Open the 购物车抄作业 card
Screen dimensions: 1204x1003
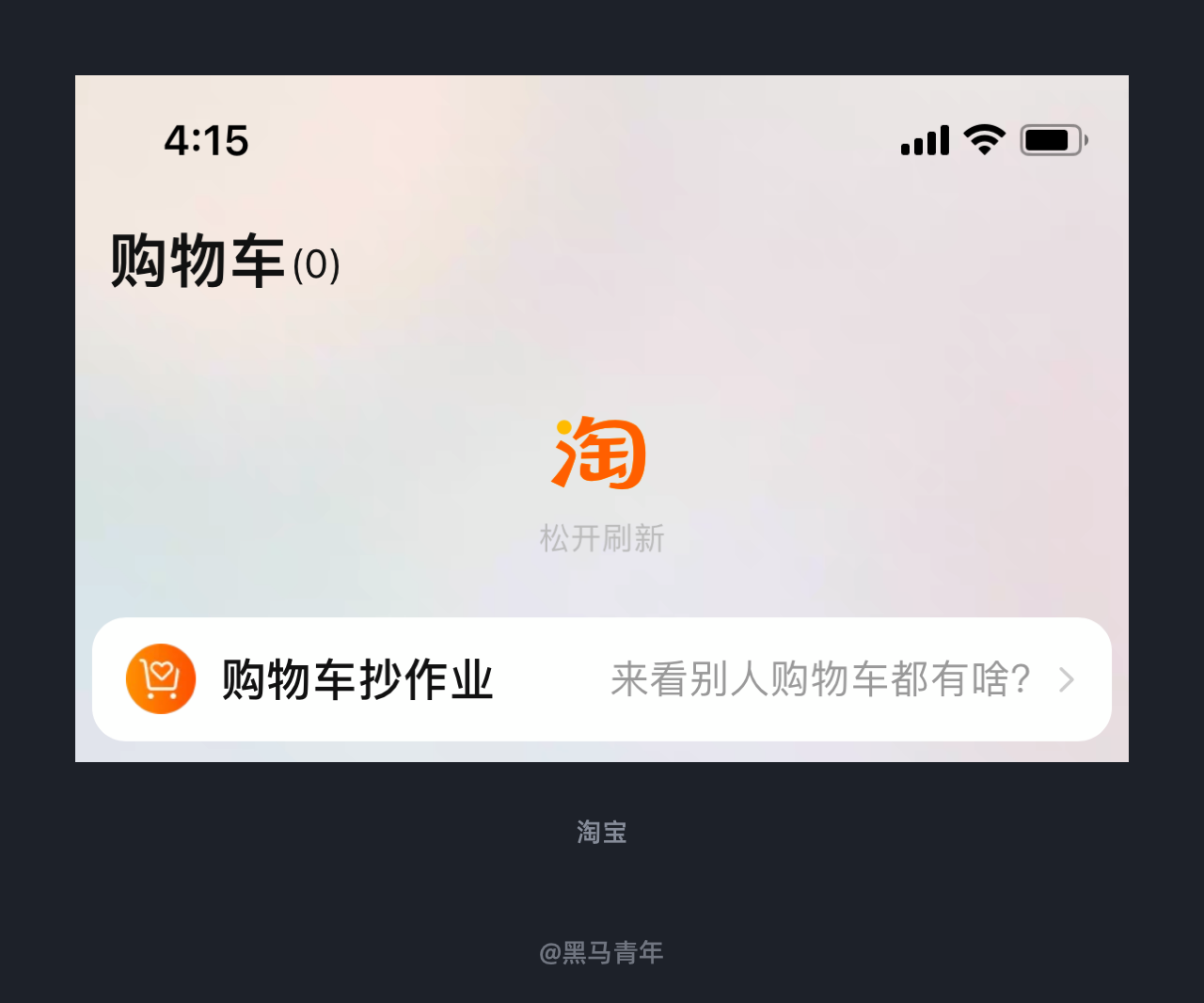click(602, 679)
